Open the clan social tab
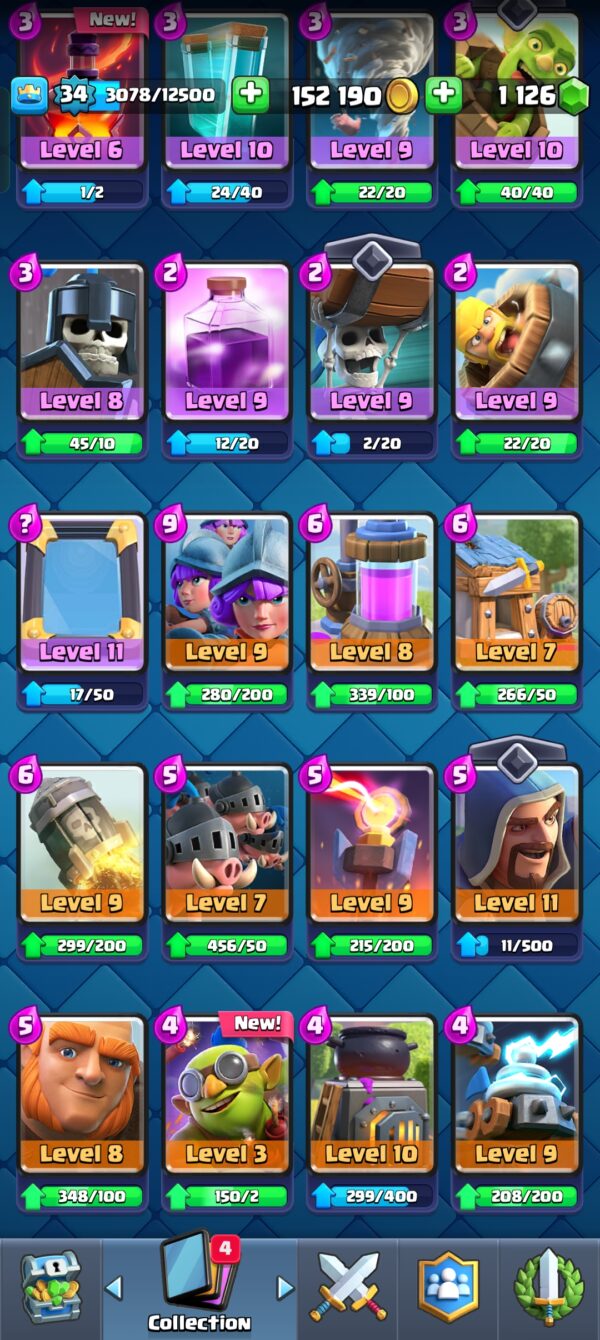The image size is (600, 1340). coord(447,1287)
